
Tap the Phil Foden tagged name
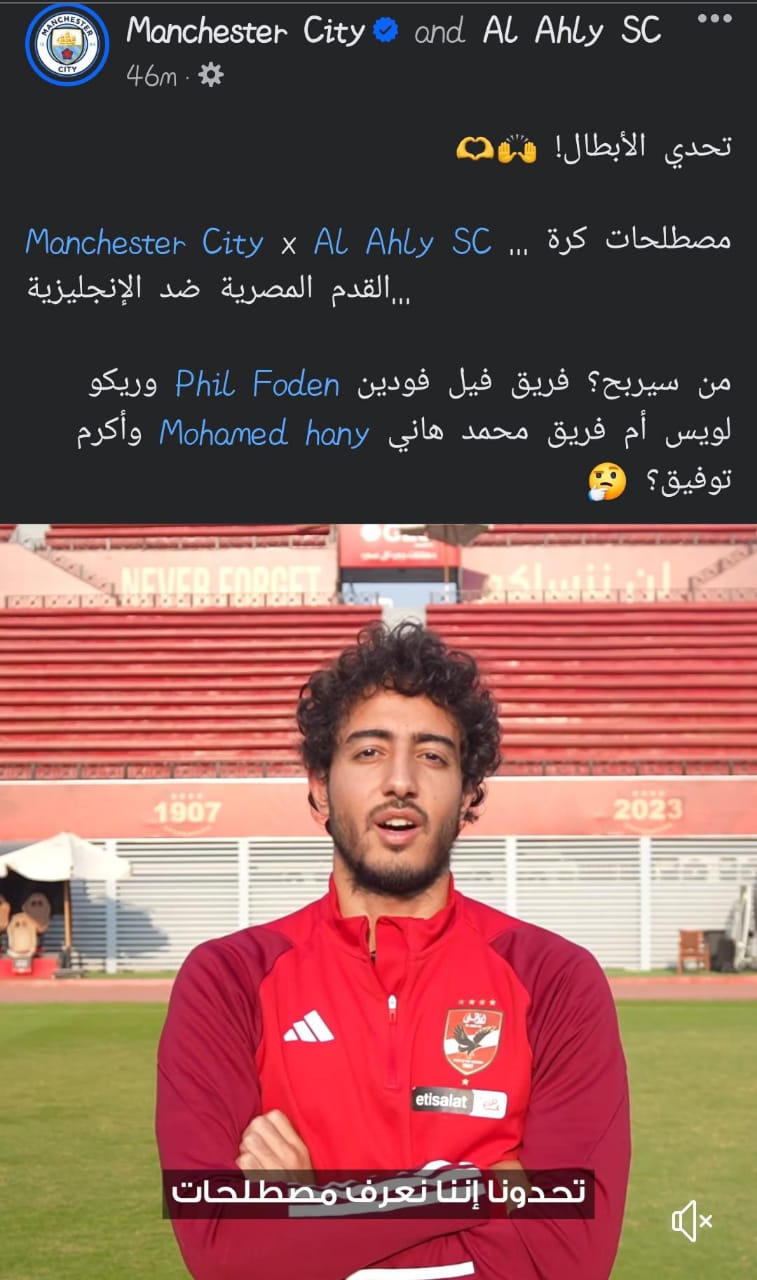coord(257,383)
